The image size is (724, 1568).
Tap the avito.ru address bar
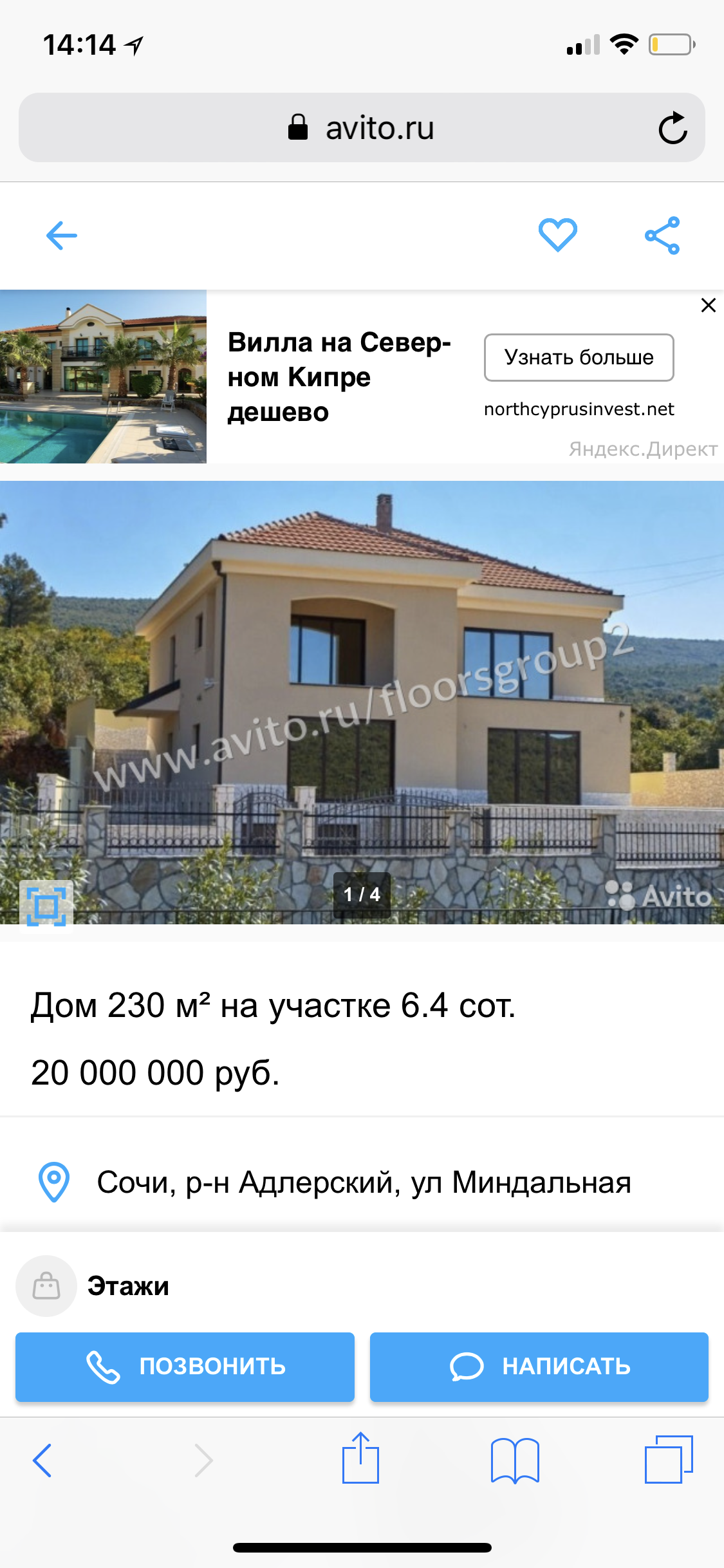pos(360,127)
